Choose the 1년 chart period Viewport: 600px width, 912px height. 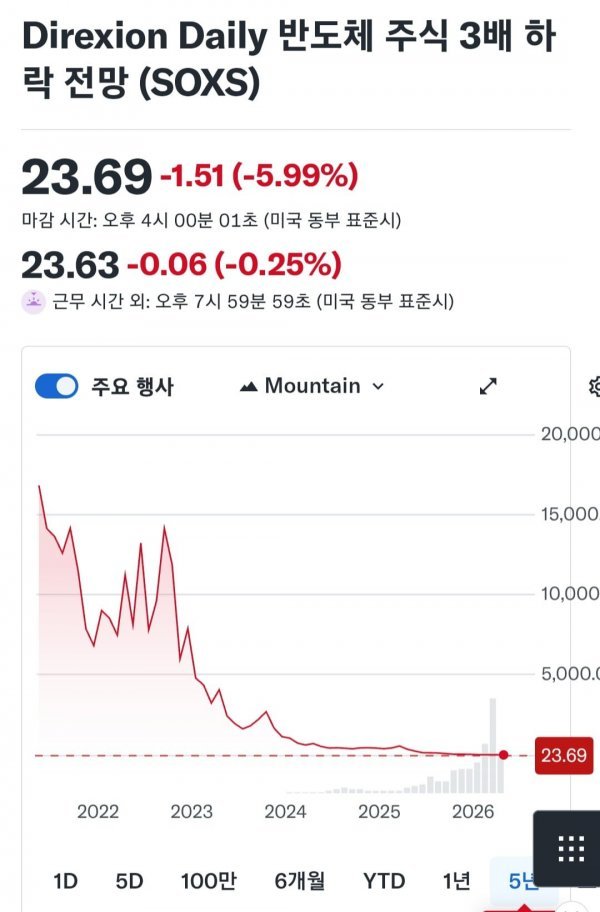click(456, 881)
